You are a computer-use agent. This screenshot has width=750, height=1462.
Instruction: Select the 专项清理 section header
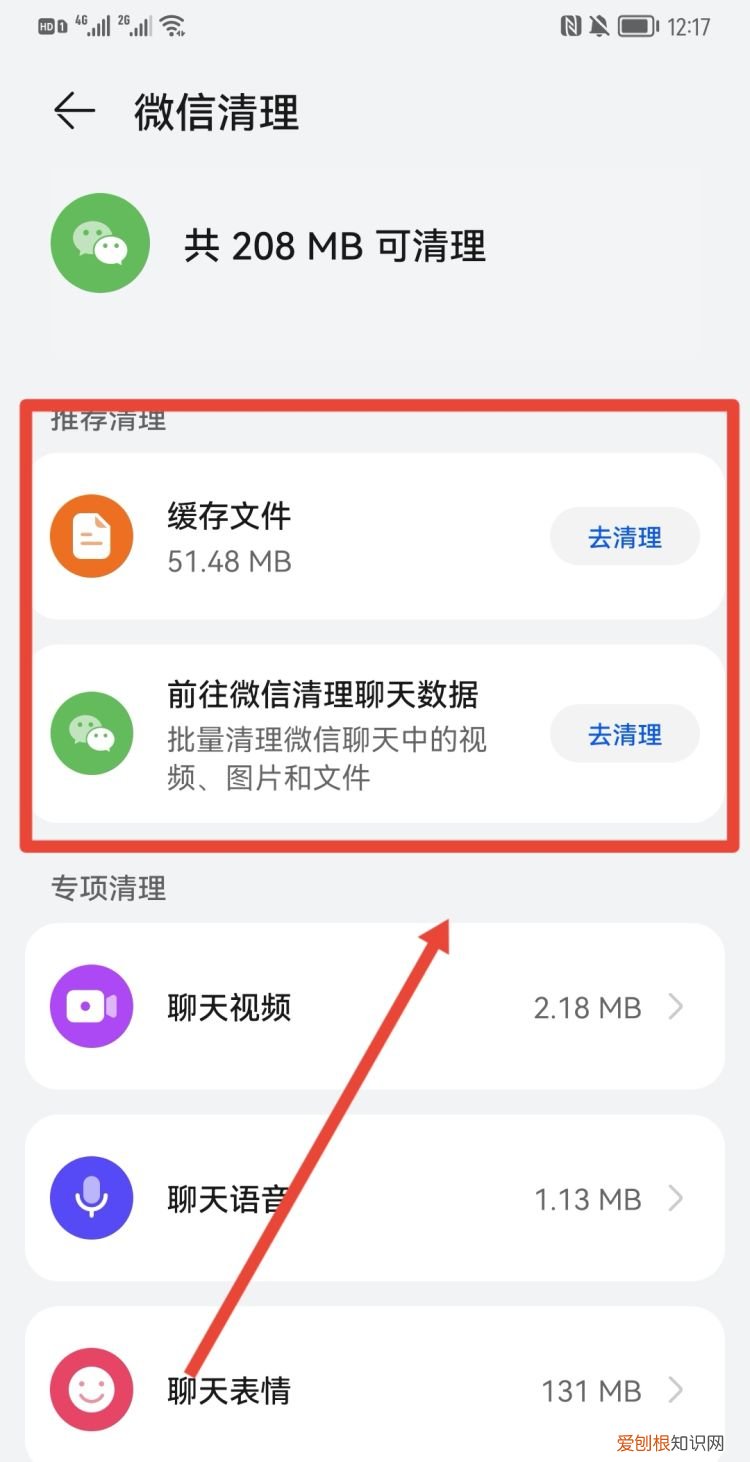pyautogui.click(x=108, y=888)
